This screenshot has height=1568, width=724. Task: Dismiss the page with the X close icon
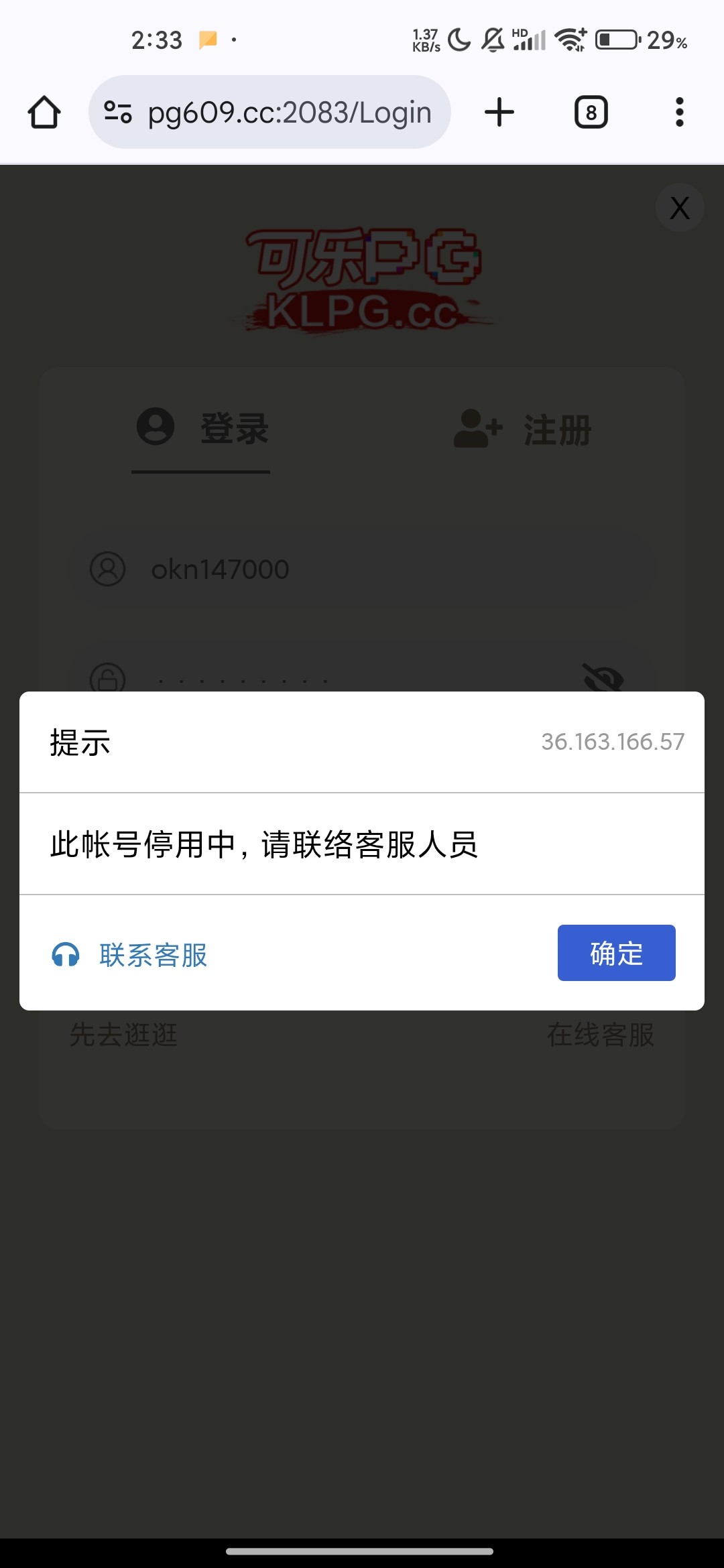pyautogui.click(x=680, y=208)
